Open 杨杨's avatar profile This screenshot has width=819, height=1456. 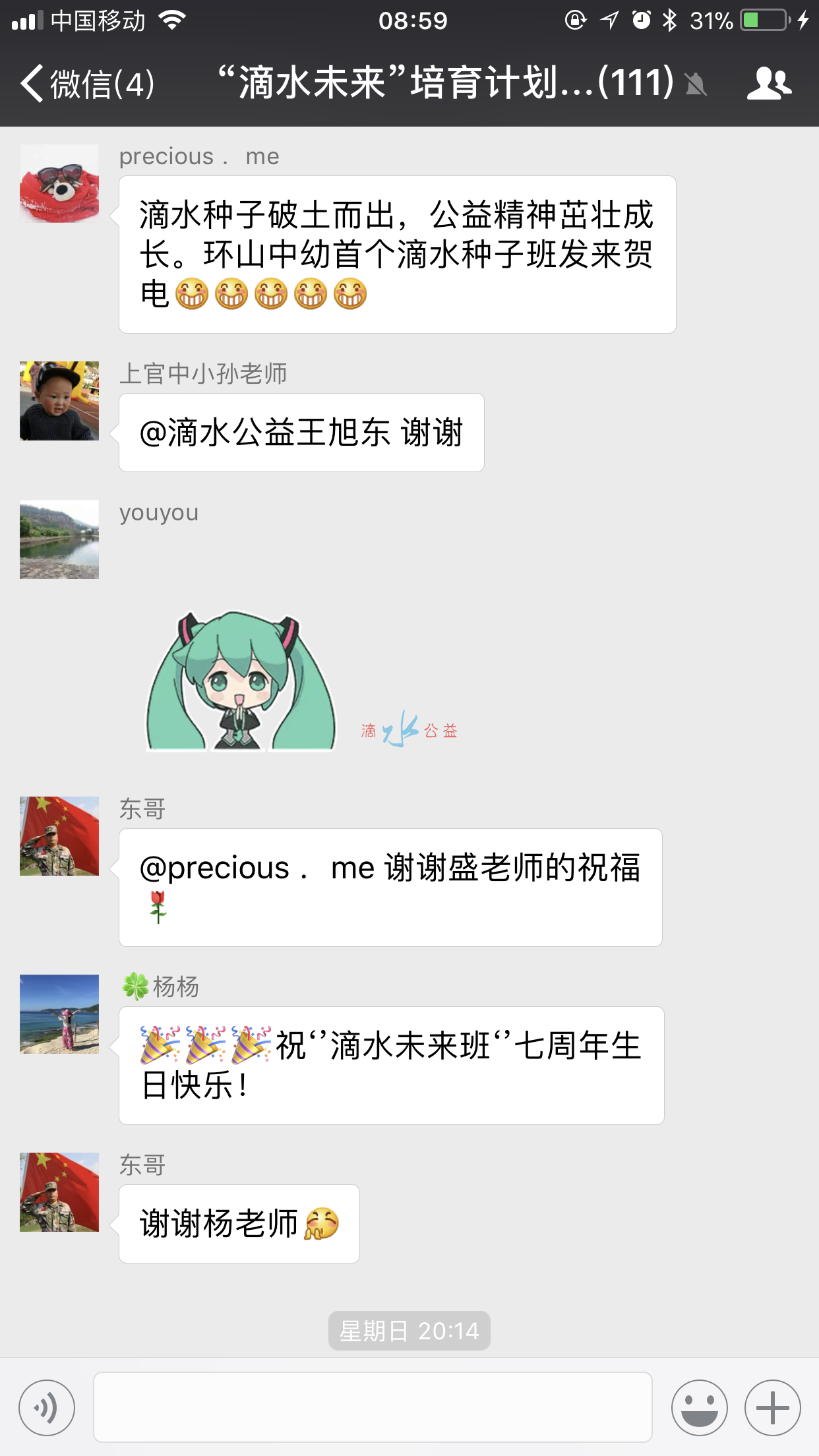tap(59, 1014)
